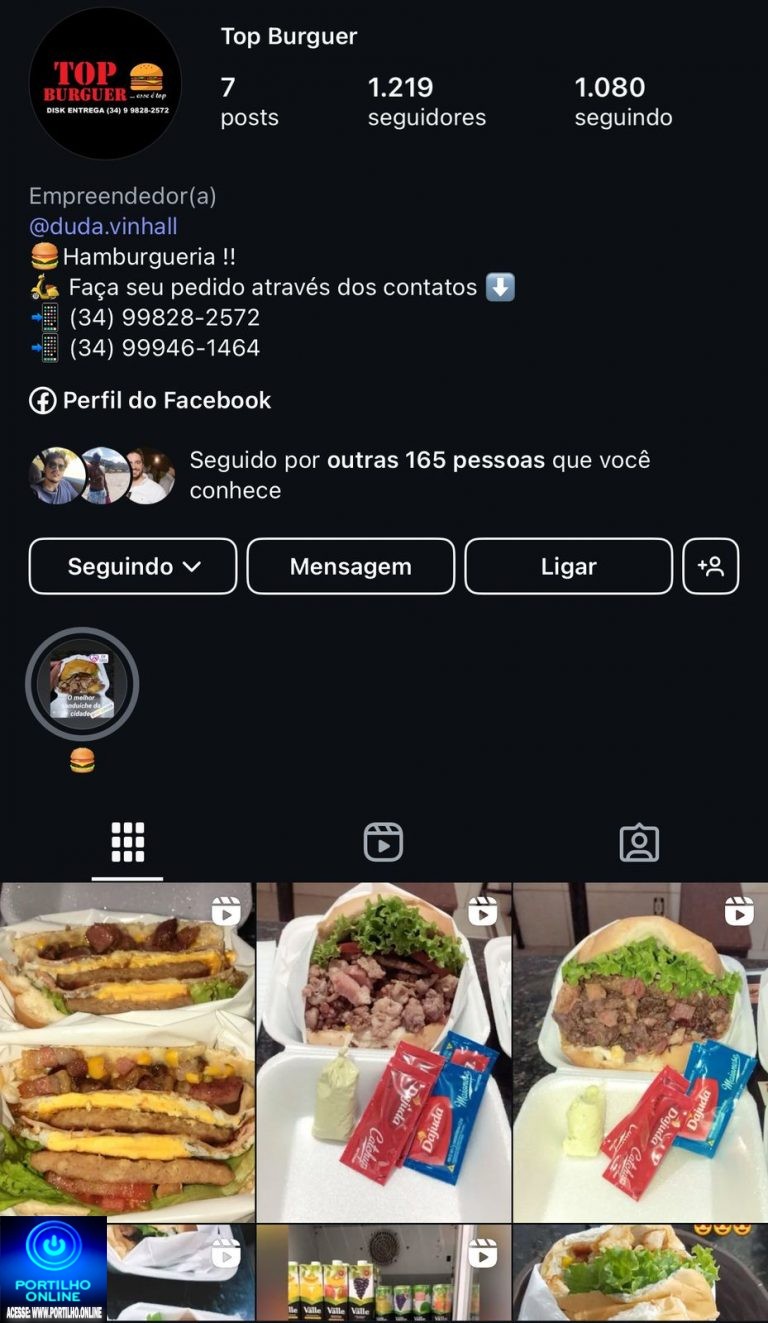Open the @duda.vinhall profile link
The height and width of the screenshot is (1323, 768).
click(103, 226)
